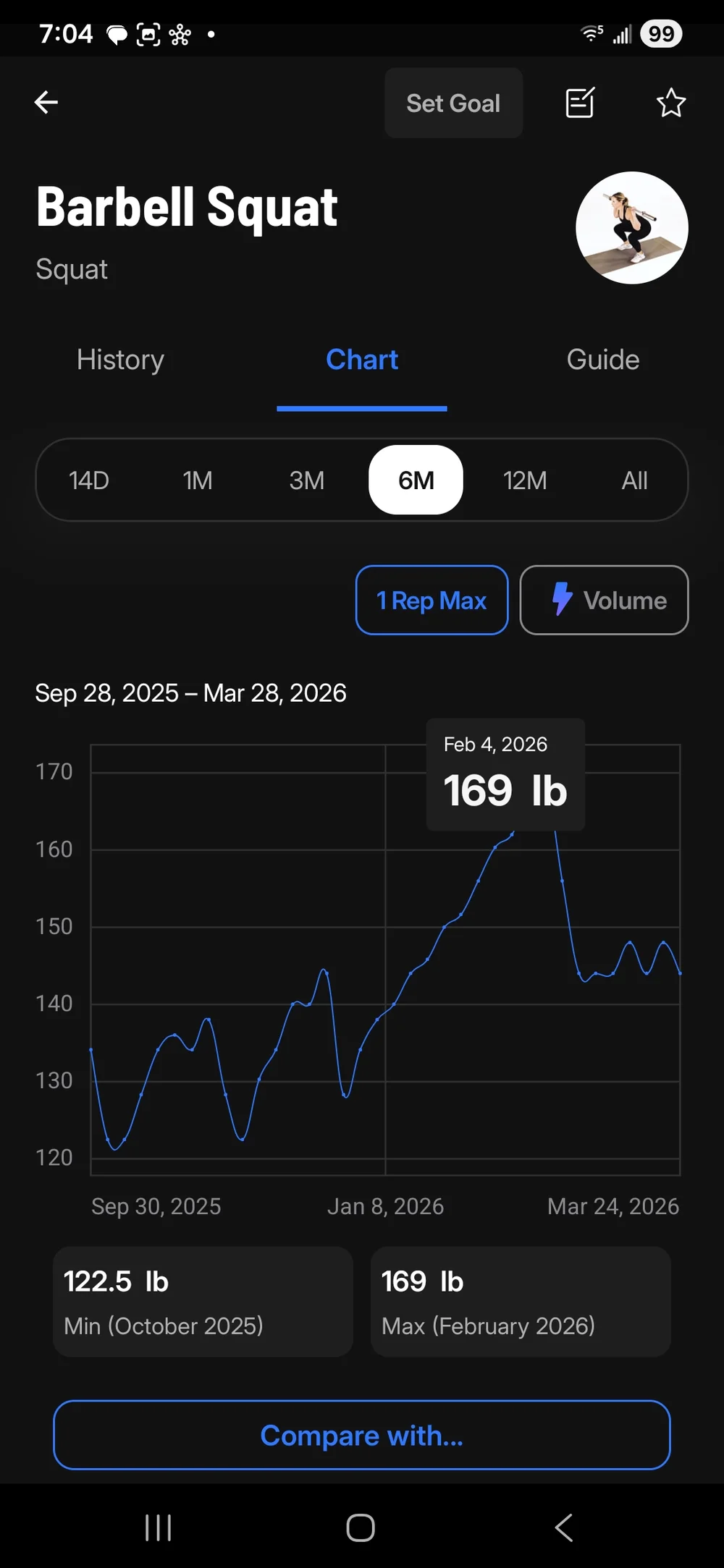The height and width of the screenshot is (1568, 724).
Task: Tap the Compare with... button
Action: (x=362, y=1436)
